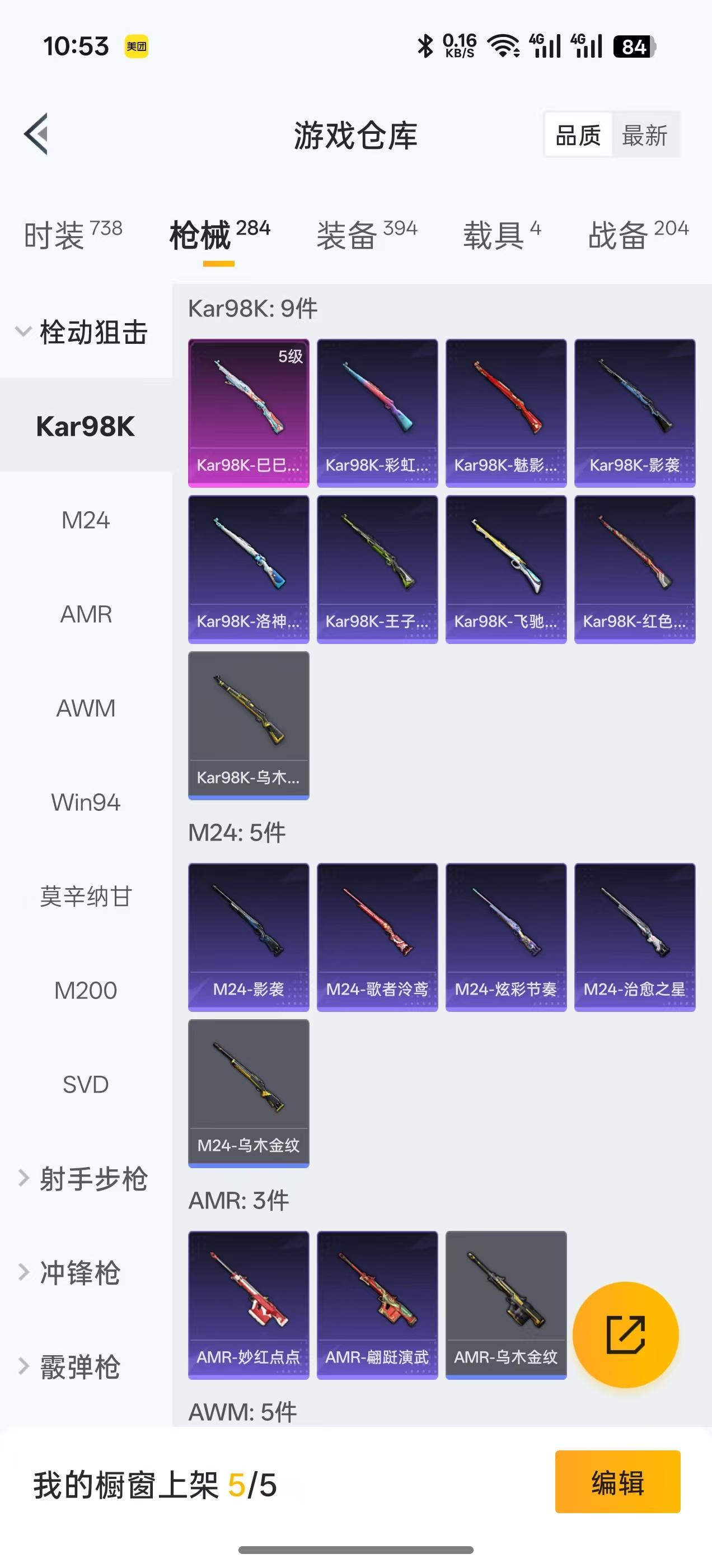
Task: Open the M24-歌者泠鸢 skin
Action: click(377, 937)
